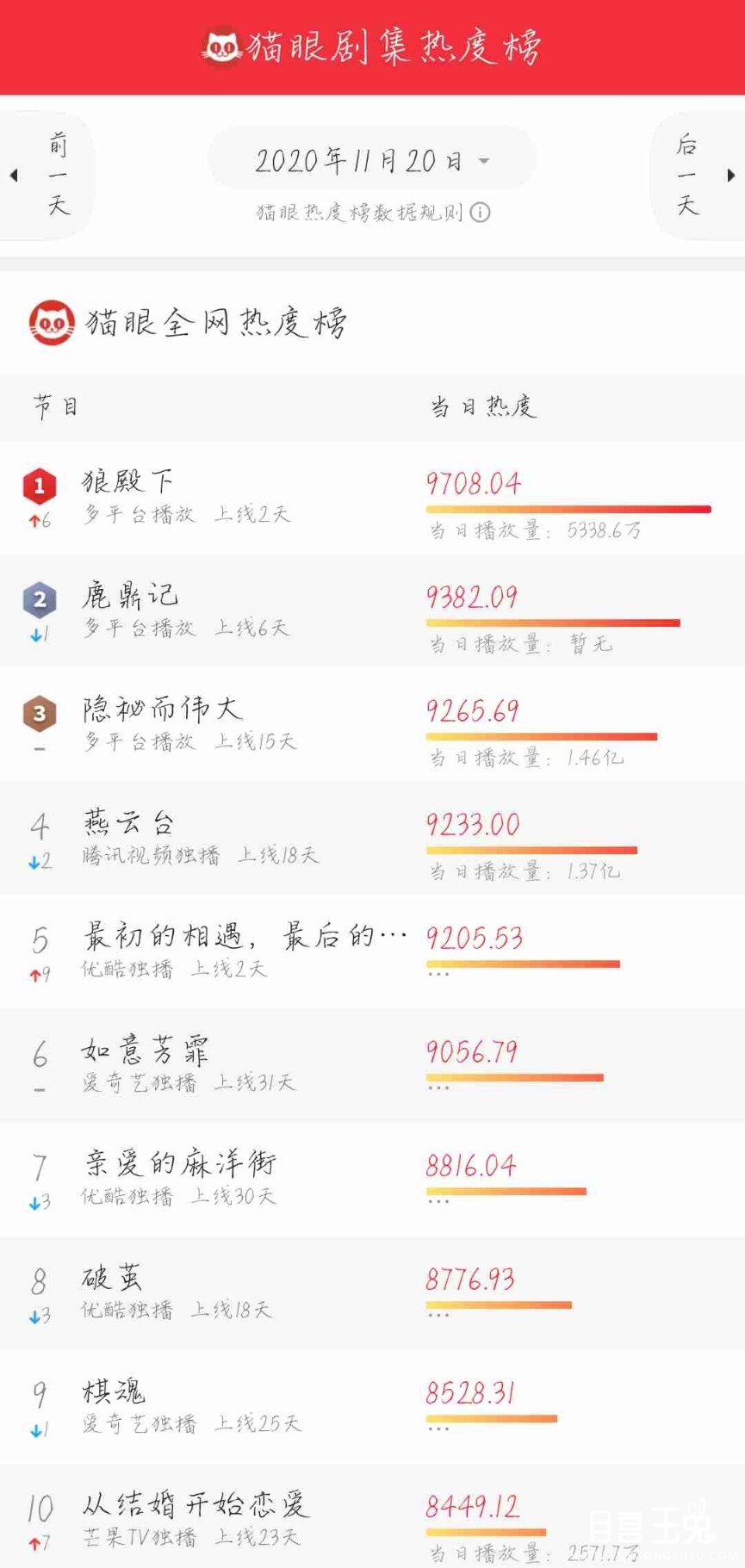Open the 最初的相遇，最后的… entry
This screenshot has height=1568, width=745.
point(372,952)
